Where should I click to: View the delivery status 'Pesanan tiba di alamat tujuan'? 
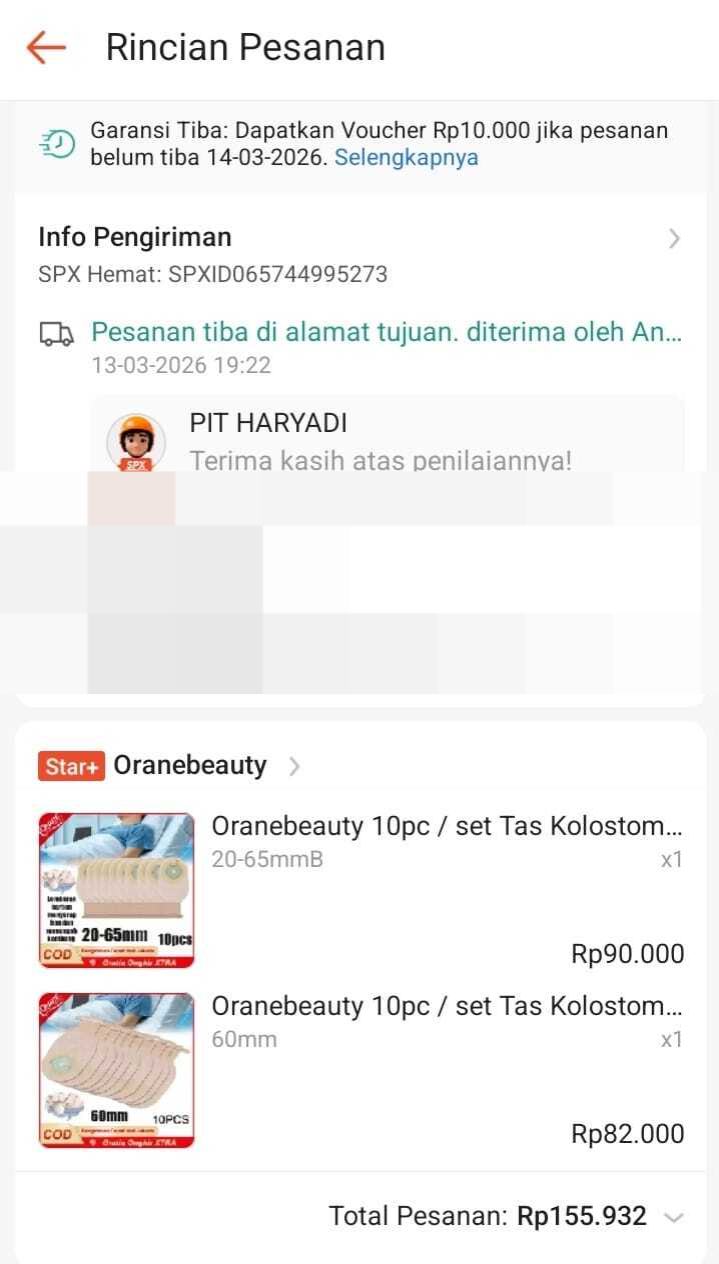(386, 333)
